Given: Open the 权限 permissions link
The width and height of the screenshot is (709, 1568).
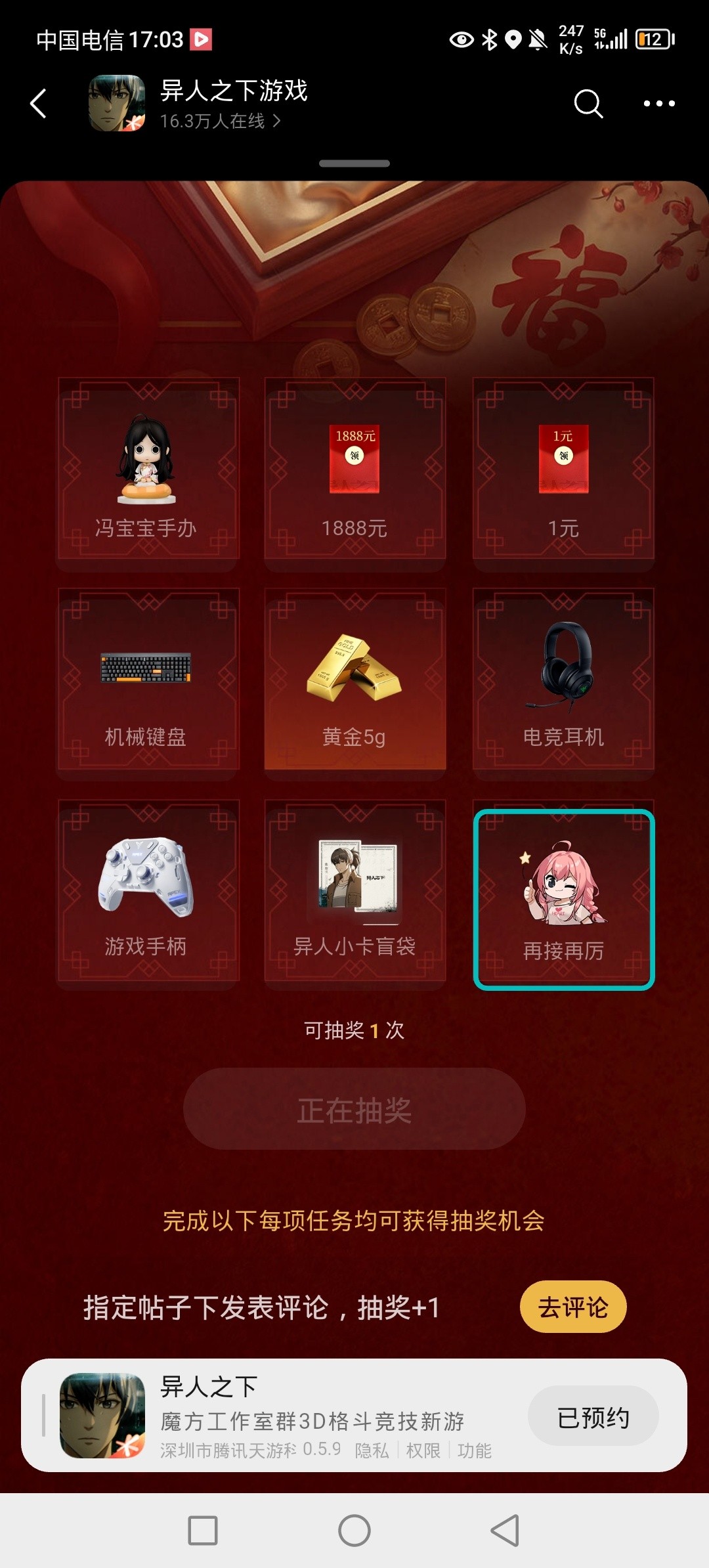Looking at the screenshot, I should [x=423, y=1450].
